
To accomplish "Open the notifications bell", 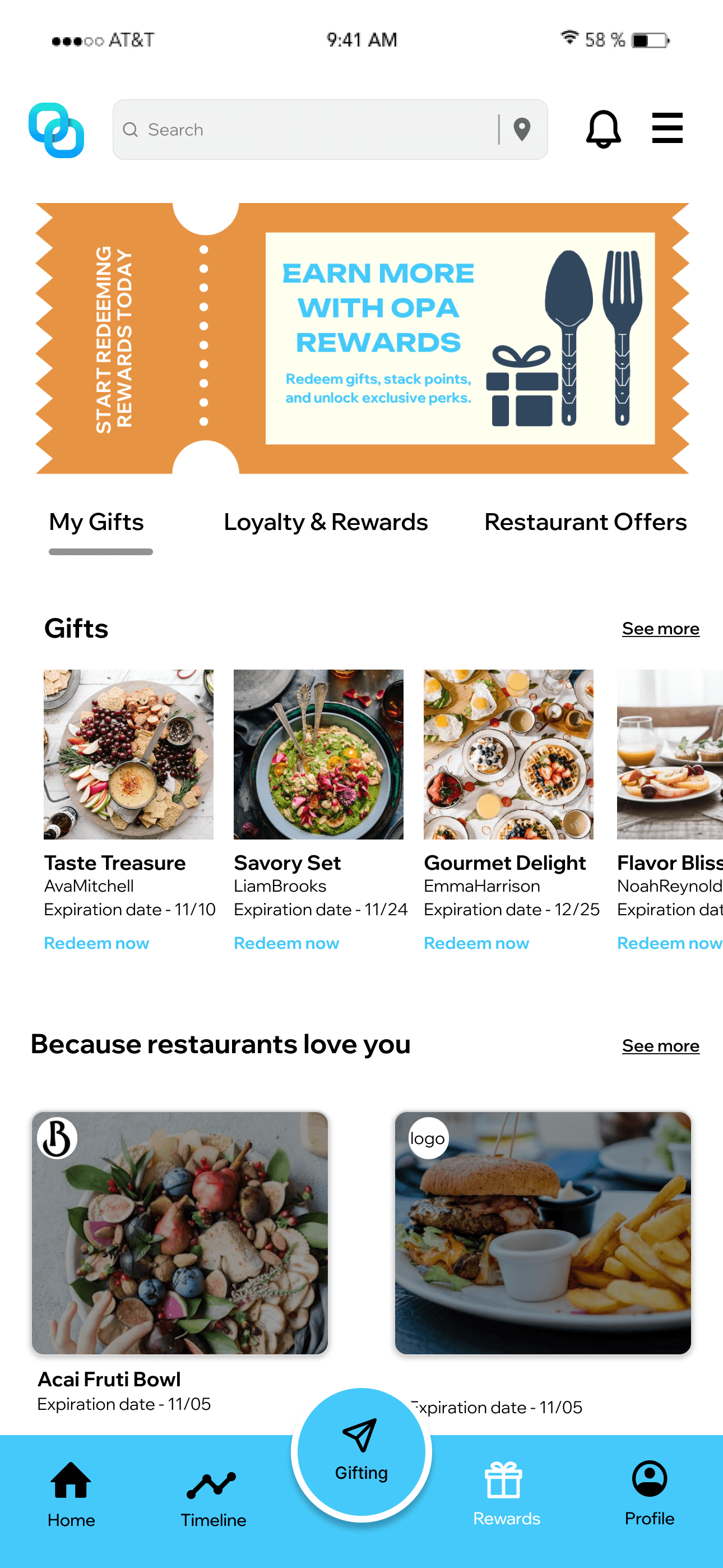I will [602, 129].
